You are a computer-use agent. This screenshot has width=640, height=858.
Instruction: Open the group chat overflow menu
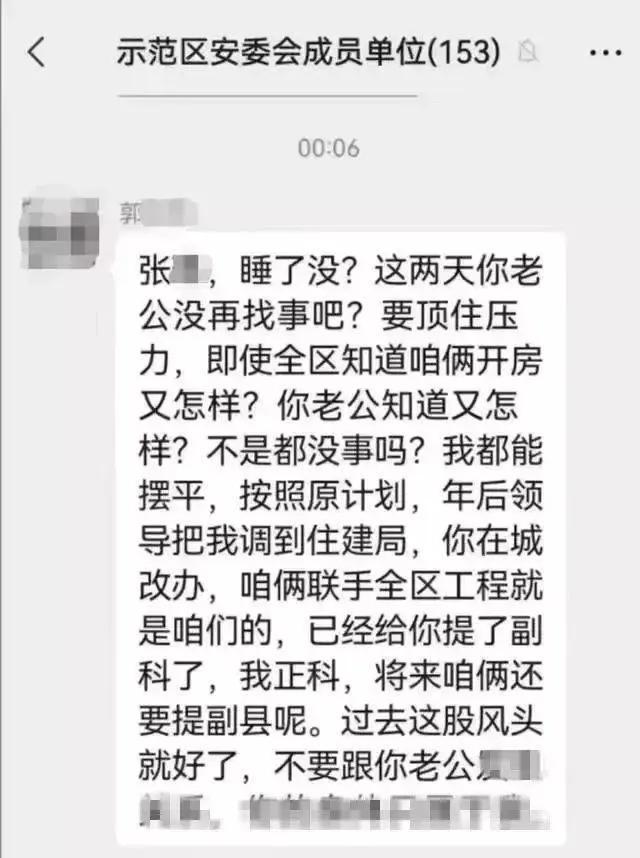605,53
